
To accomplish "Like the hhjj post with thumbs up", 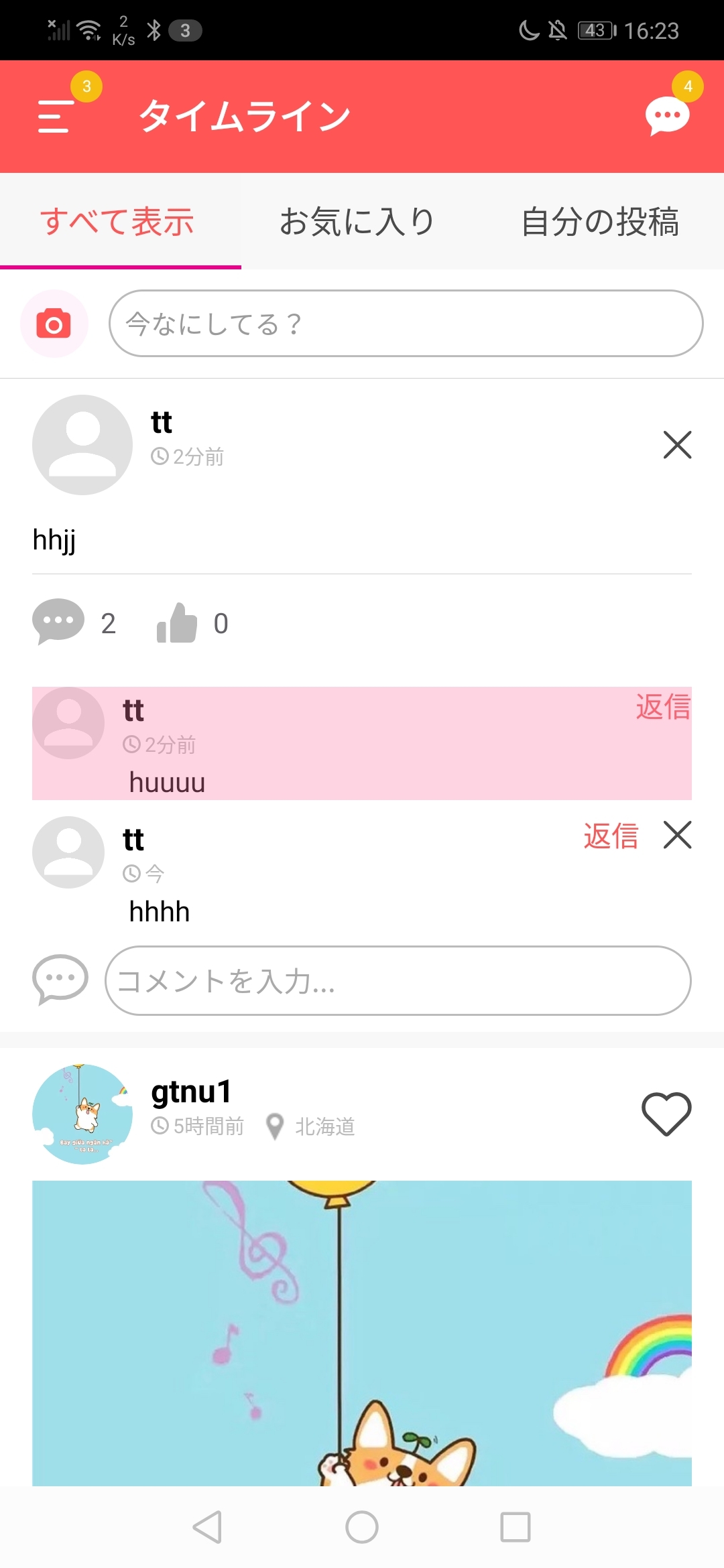I will (x=177, y=623).
